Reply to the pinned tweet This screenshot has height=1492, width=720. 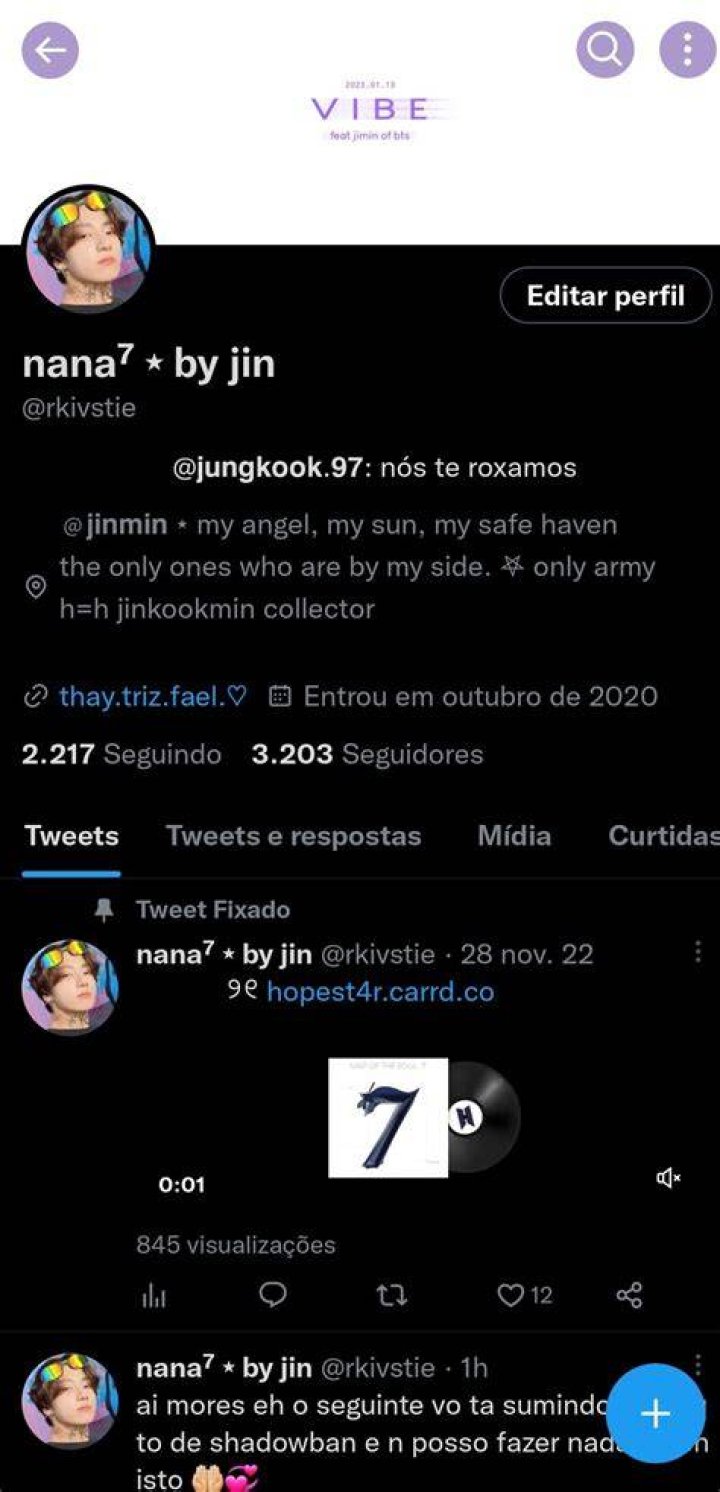pyautogui.click(x=273, y=1296)
